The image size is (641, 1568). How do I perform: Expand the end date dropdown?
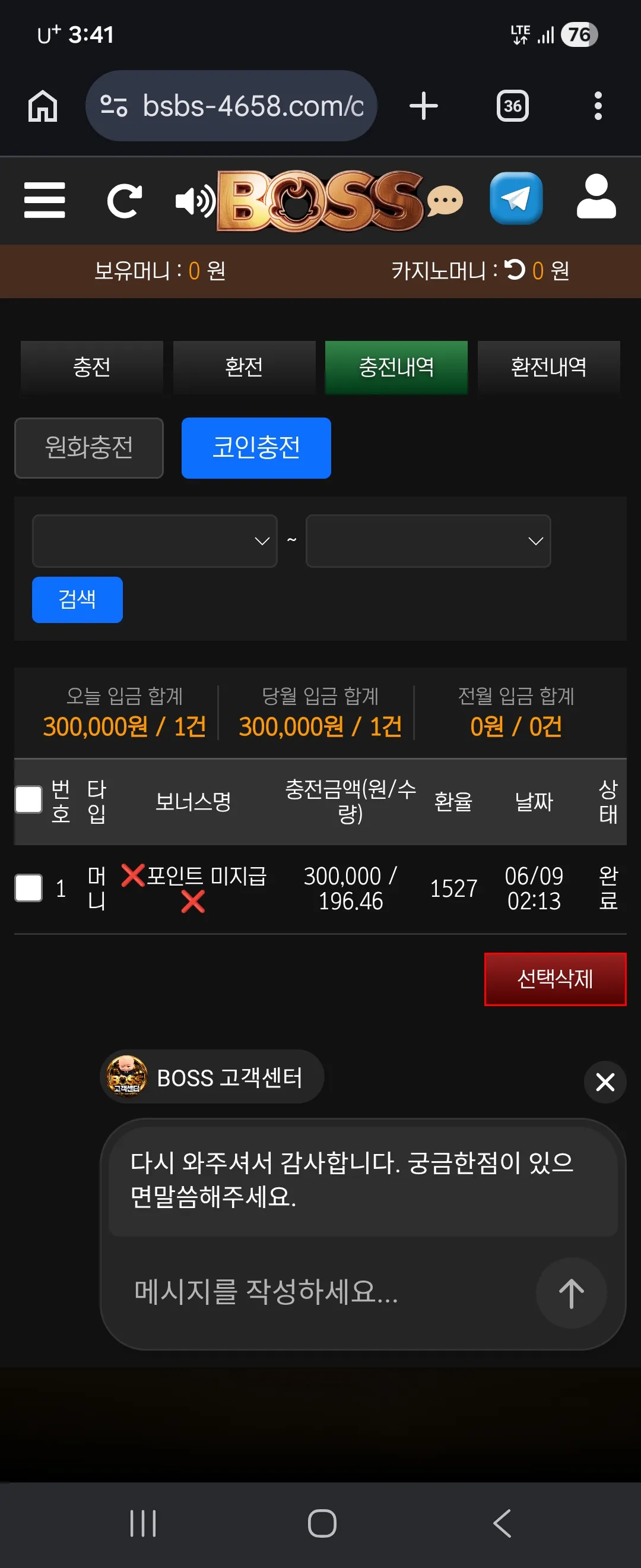tap(428, 540)
